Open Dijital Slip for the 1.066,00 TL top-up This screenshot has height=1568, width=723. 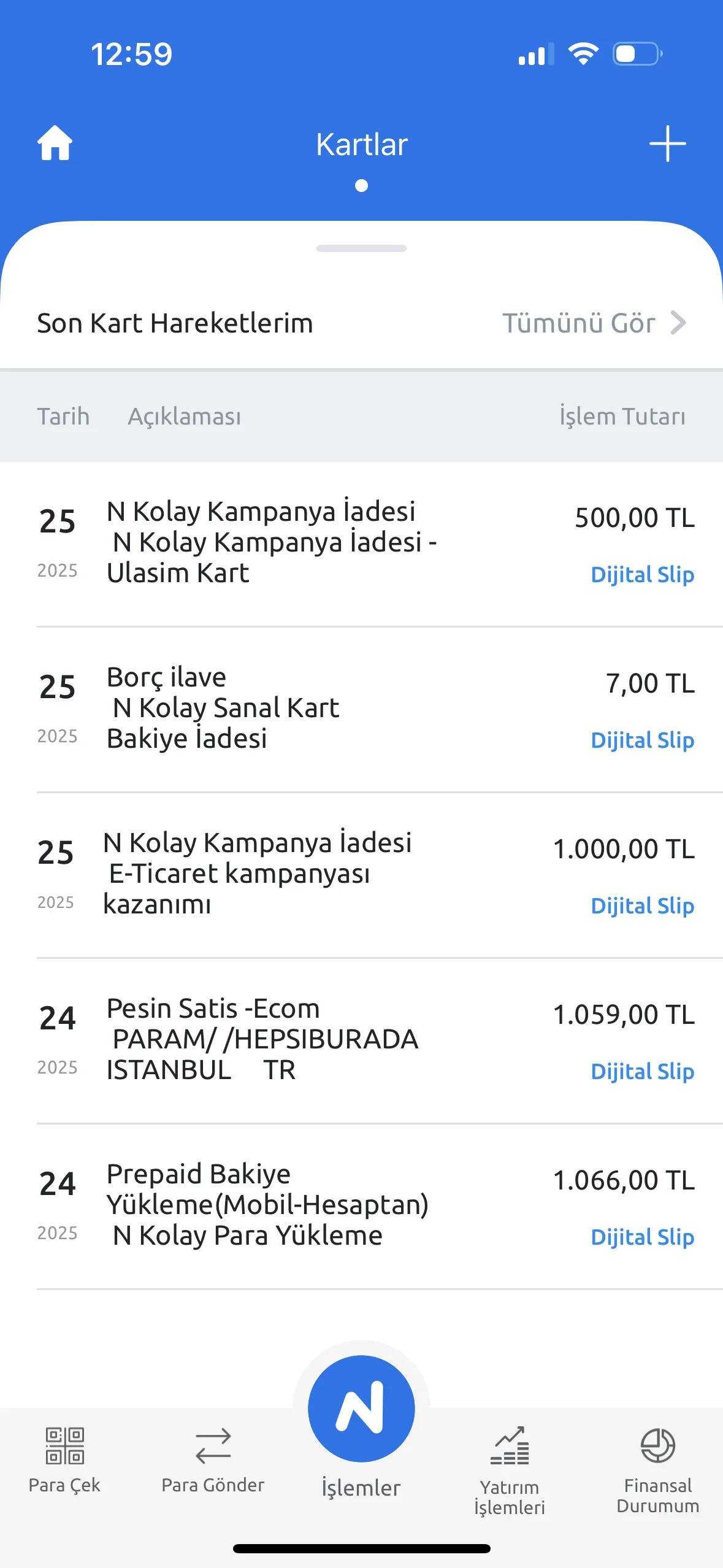[x=642, y=1237]
